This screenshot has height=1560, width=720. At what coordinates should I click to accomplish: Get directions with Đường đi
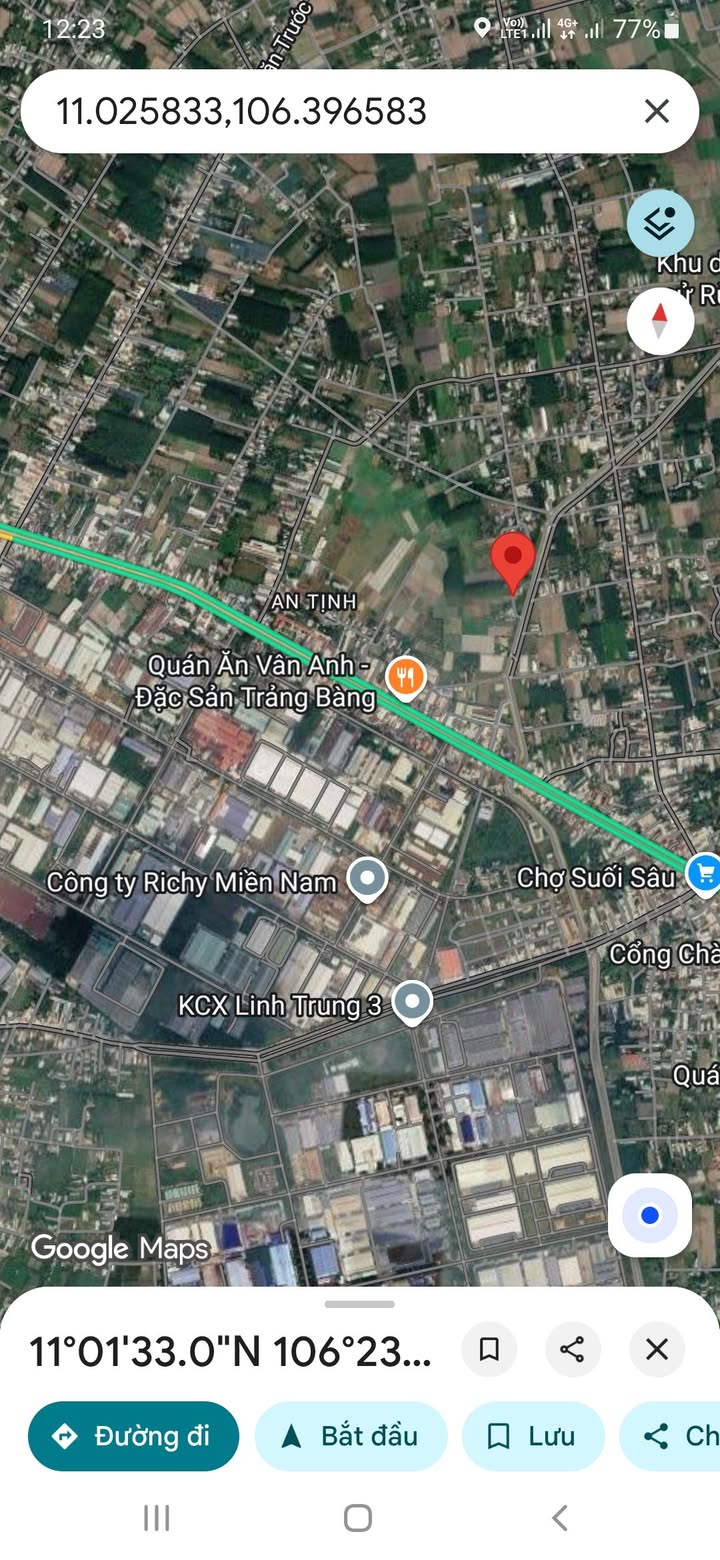[x=133, y=1436]
